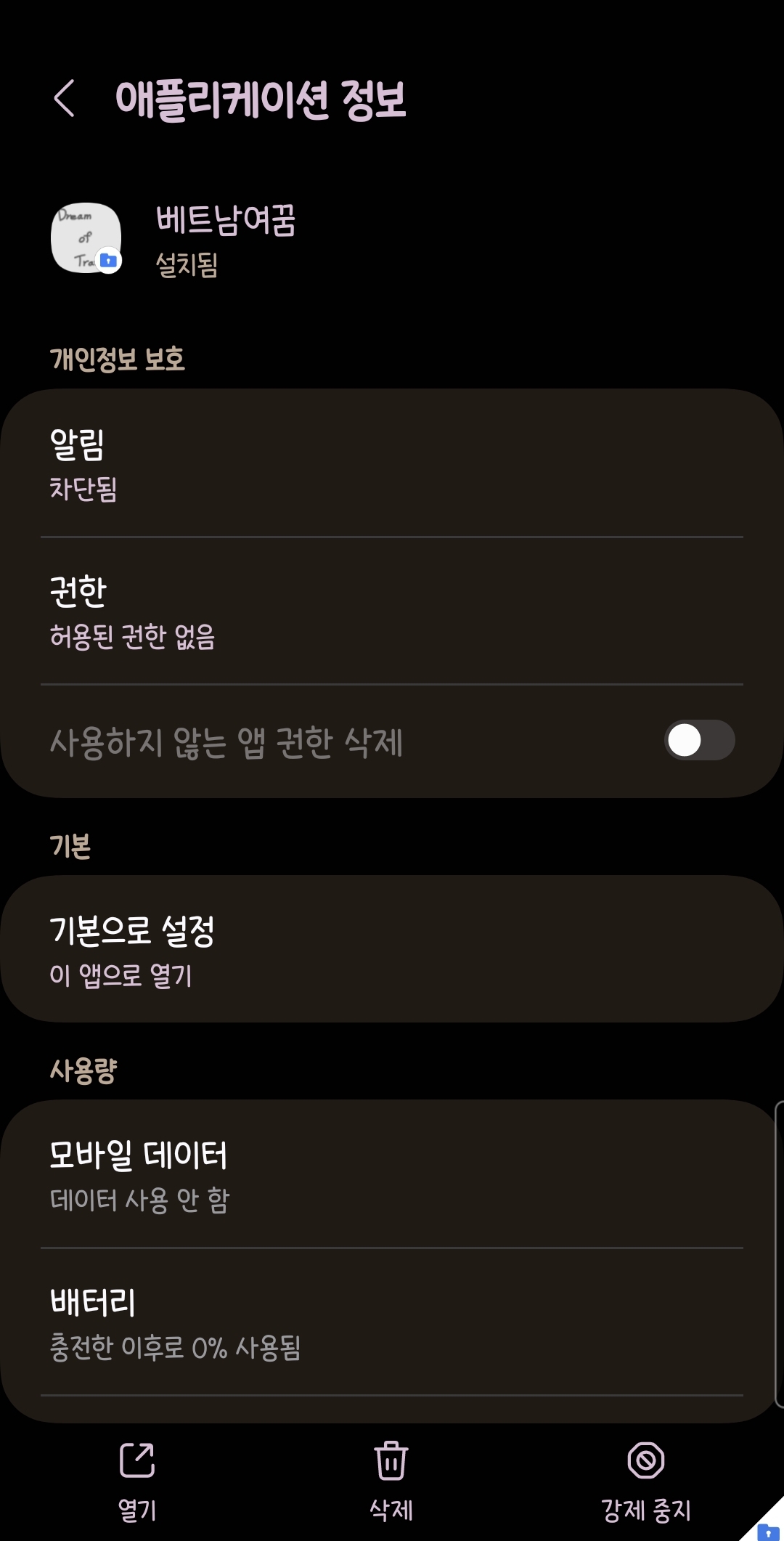This screenshot has width=784, height=1541.
Task: Open 기본으로 설정 options
Action: coord(392,949)
